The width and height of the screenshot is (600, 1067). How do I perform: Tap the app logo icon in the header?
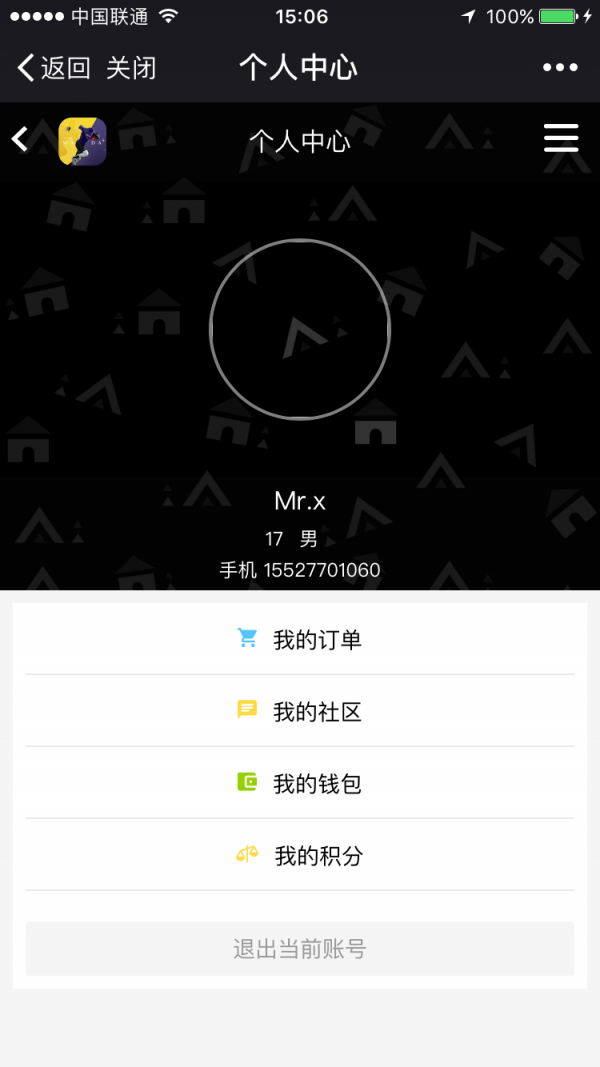[82, 142]
